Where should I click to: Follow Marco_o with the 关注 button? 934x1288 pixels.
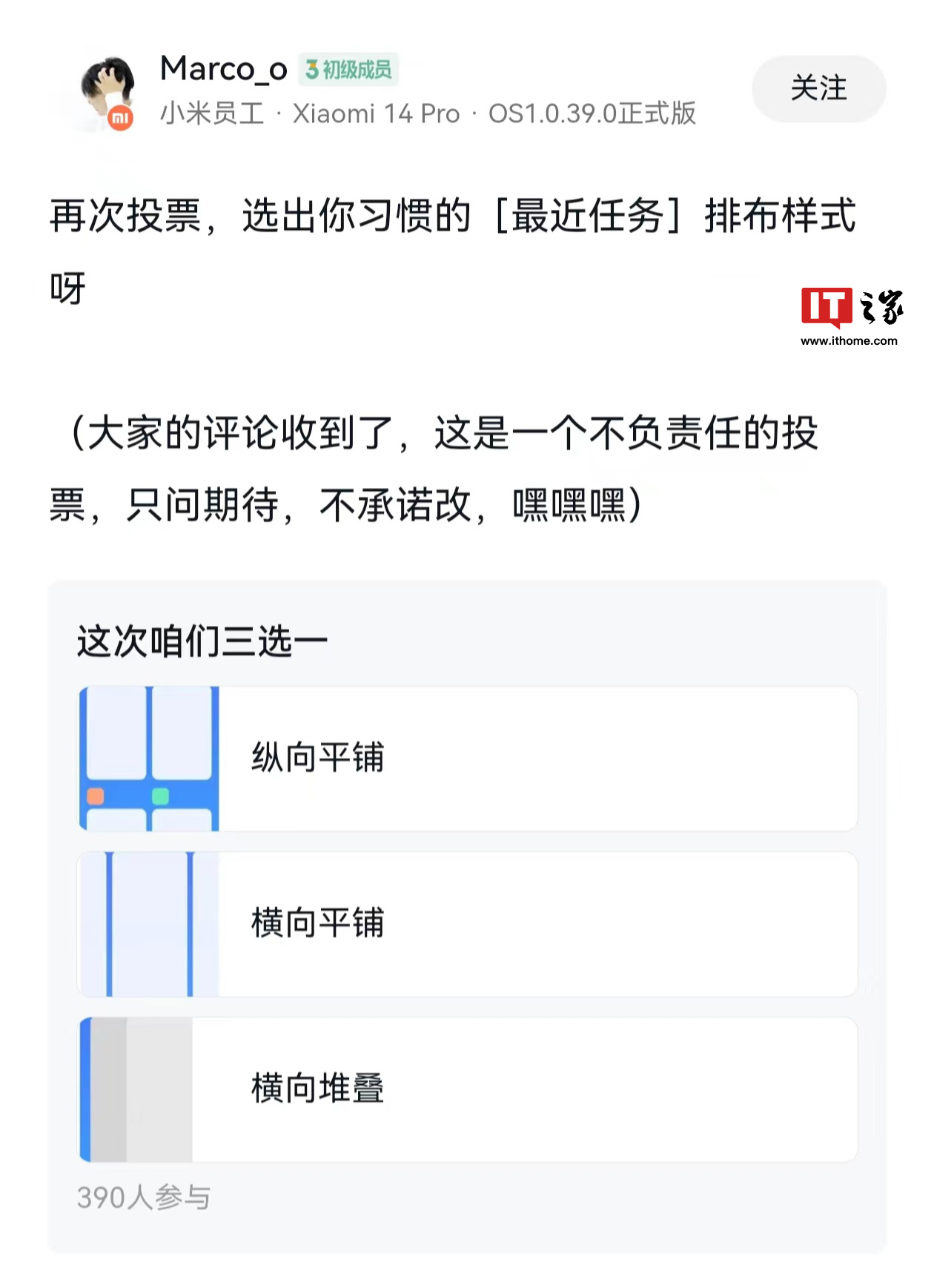point(818,89)
